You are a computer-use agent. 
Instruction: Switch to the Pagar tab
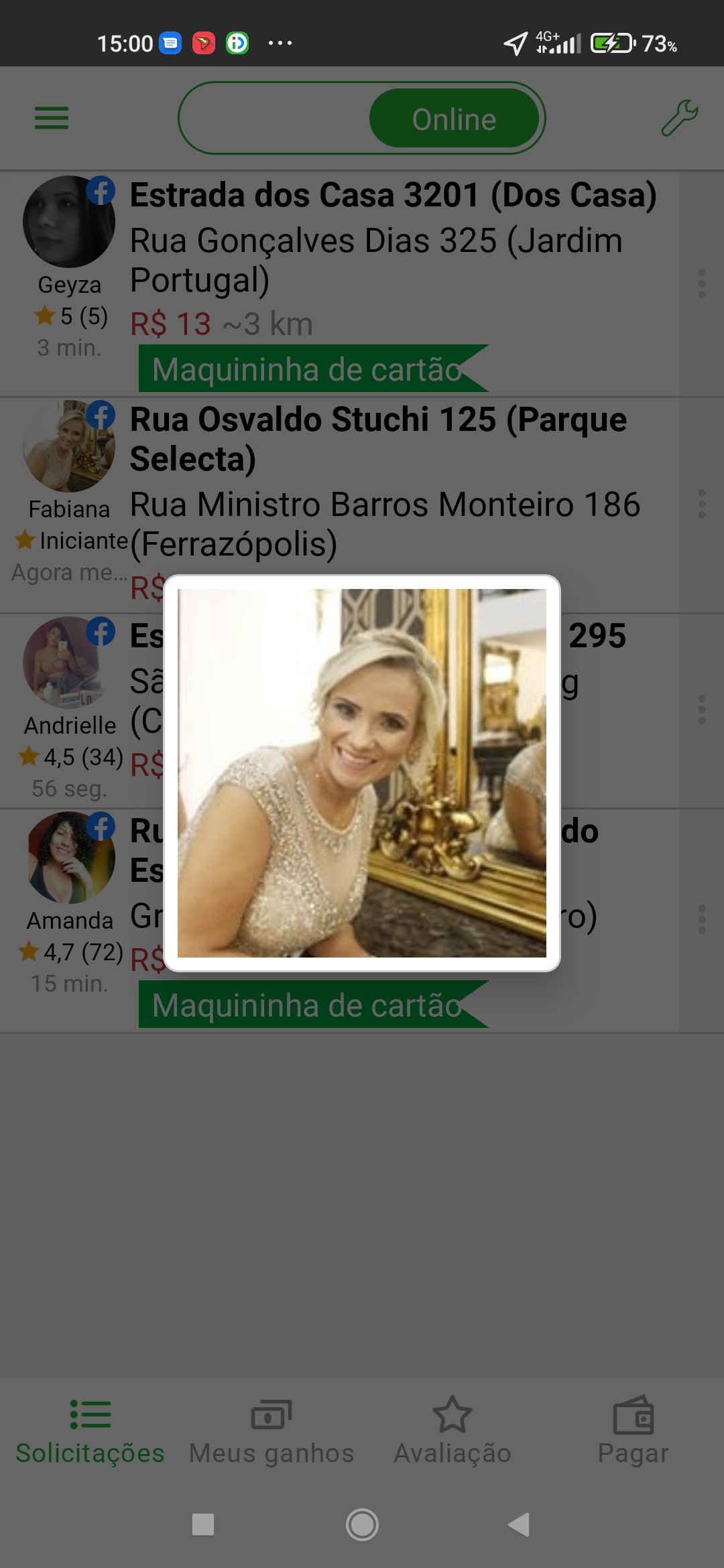[x=633, y=1433]
